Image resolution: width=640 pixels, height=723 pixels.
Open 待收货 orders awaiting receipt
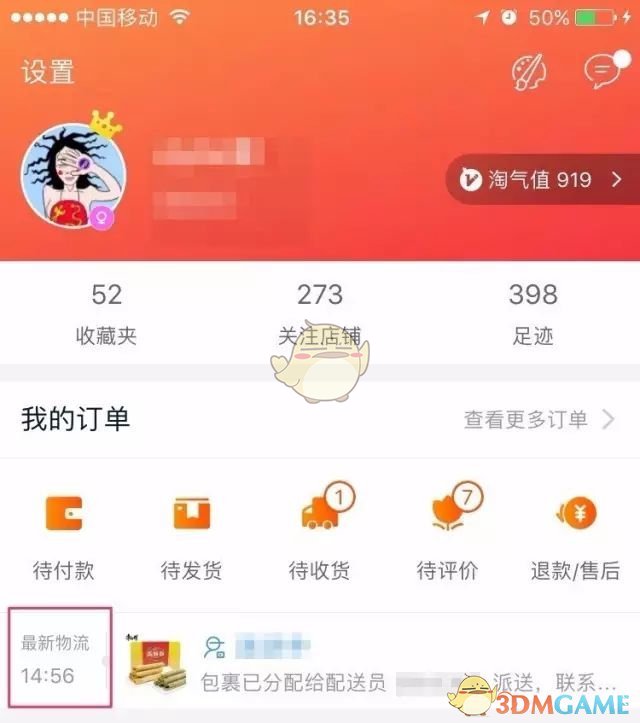click(320, 538)
